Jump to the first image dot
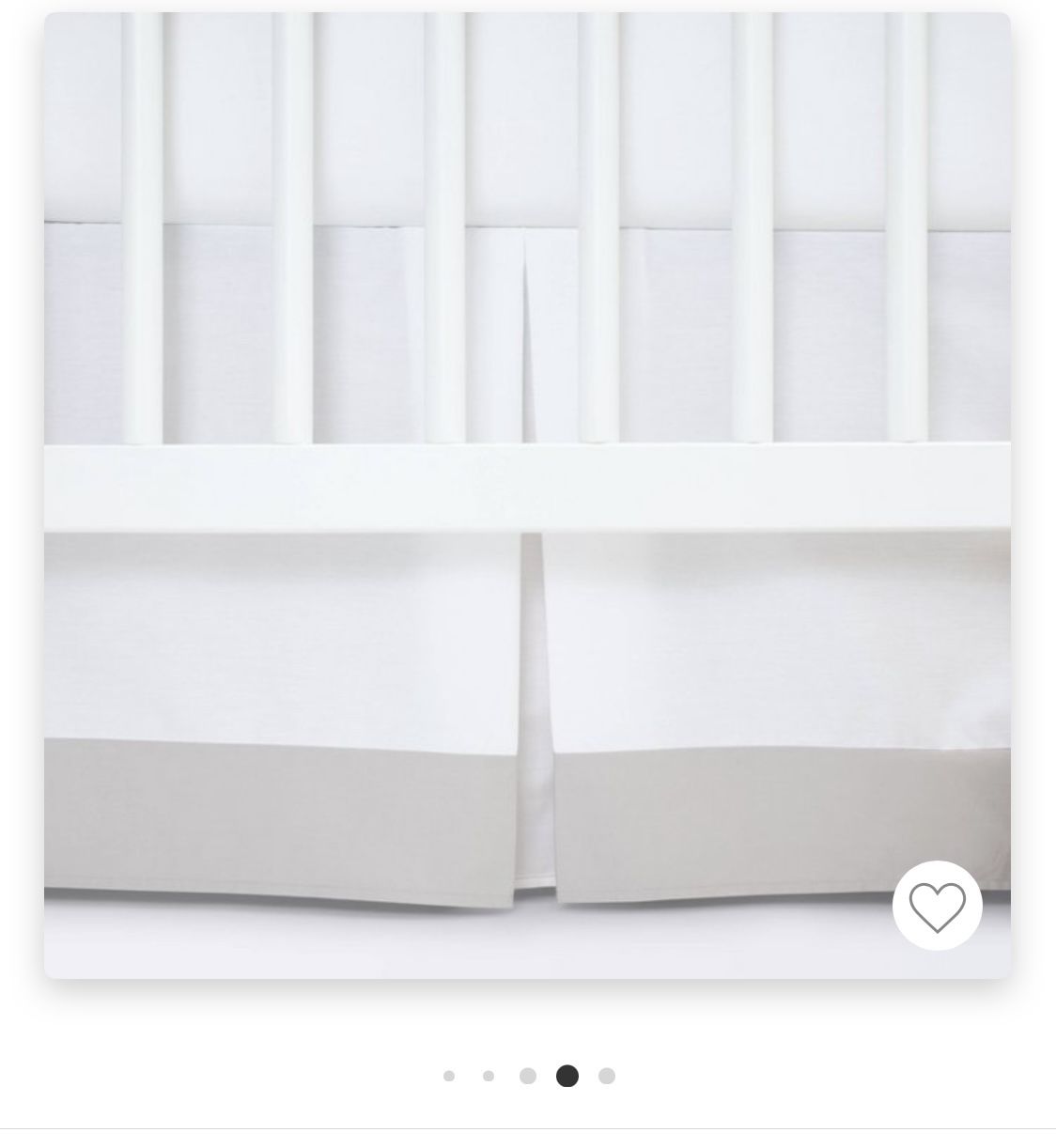This screenshot has height=1148, width=1056. [449, 1076]
